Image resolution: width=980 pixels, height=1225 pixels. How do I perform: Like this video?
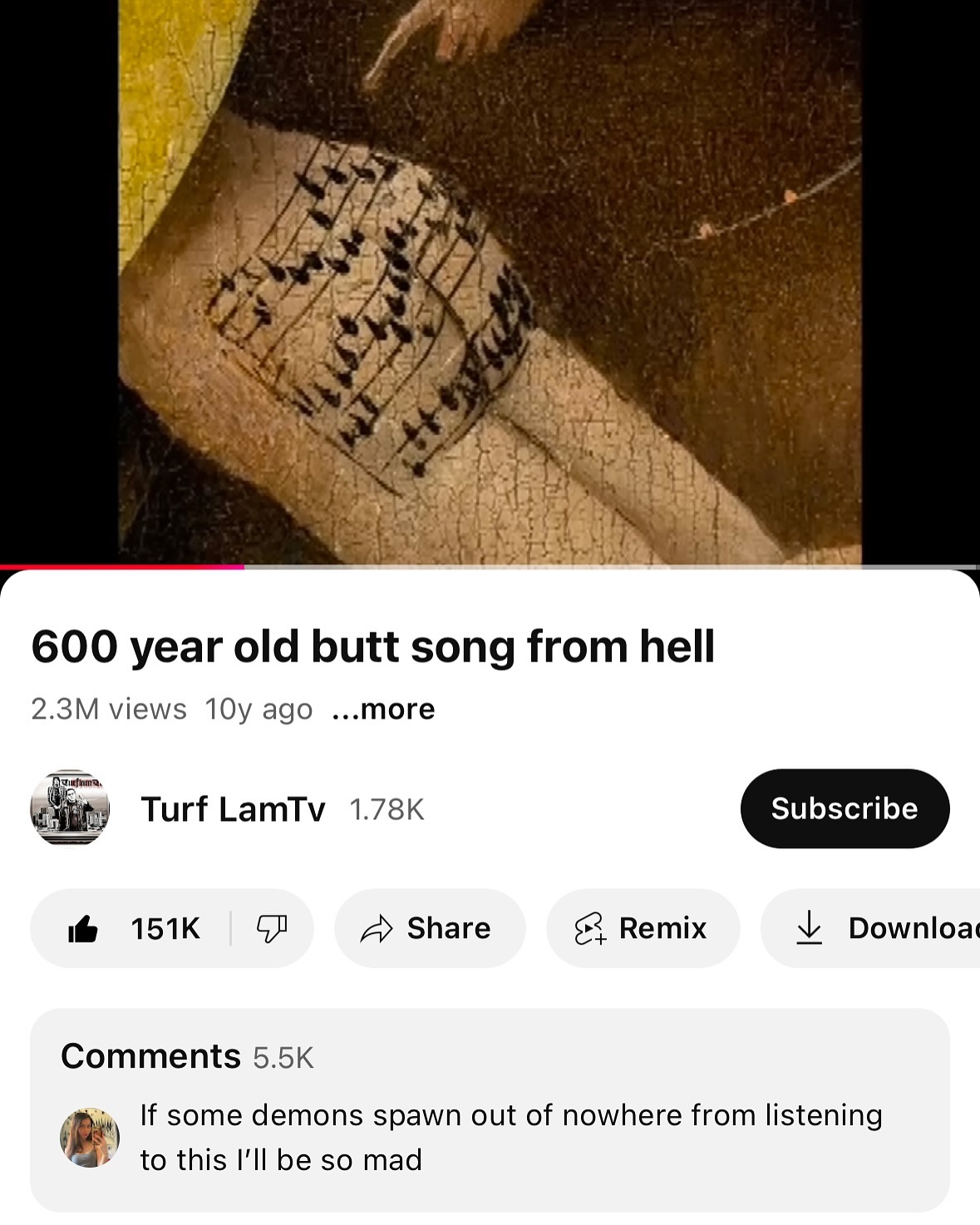click(133, 928)
